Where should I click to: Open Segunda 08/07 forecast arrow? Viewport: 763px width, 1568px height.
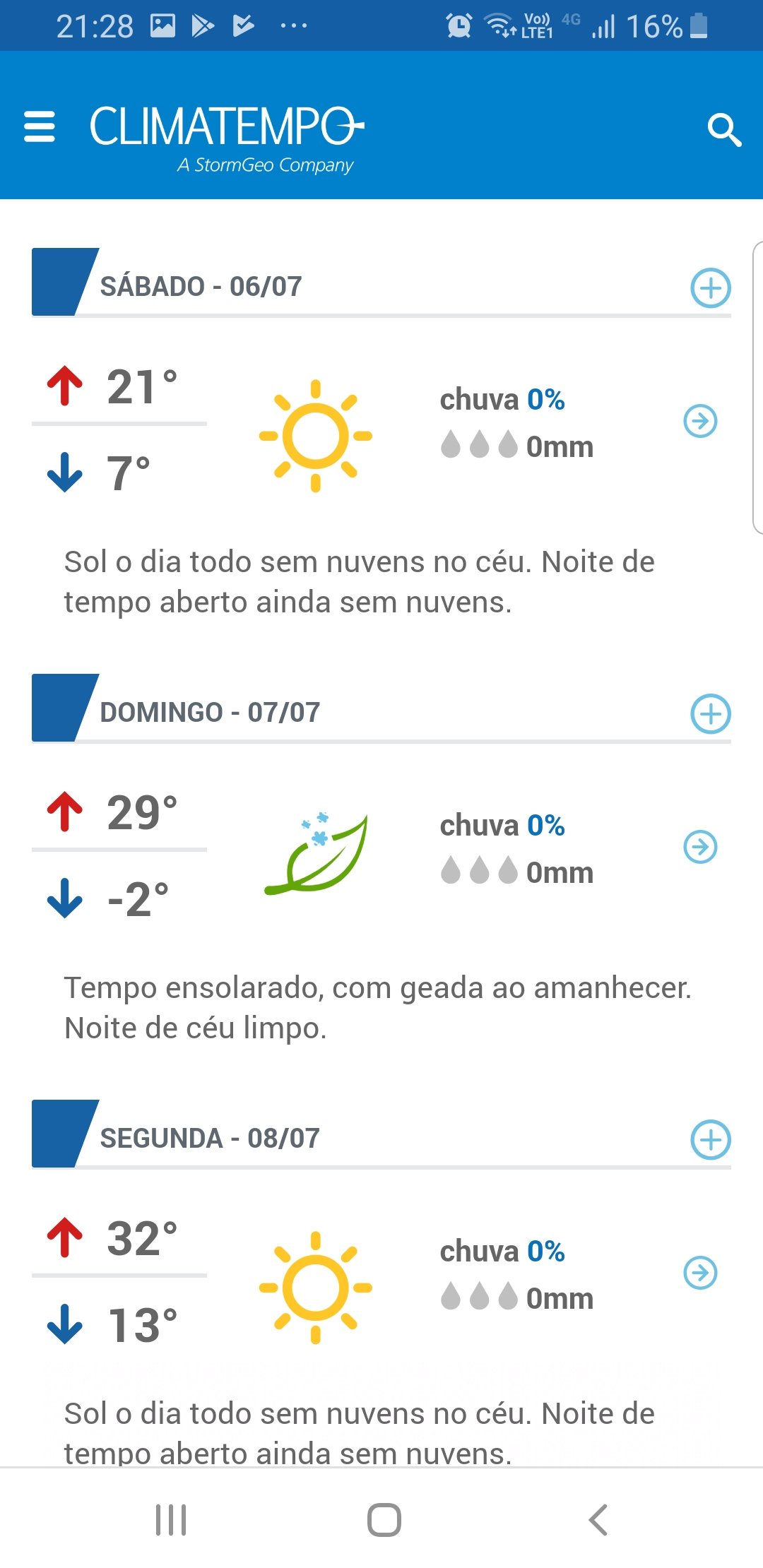click(x=700, y=1273)
